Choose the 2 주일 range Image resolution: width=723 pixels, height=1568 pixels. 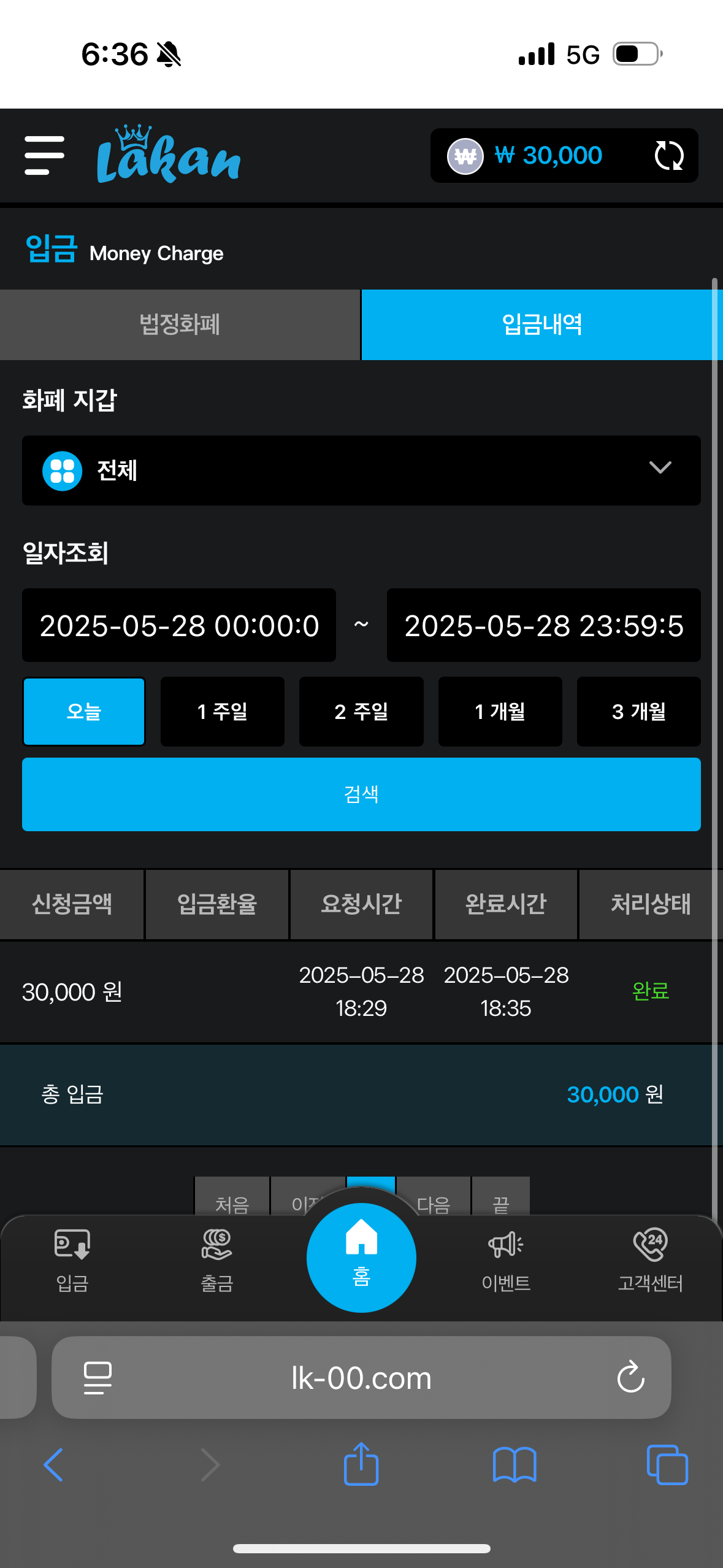point(361,712)
